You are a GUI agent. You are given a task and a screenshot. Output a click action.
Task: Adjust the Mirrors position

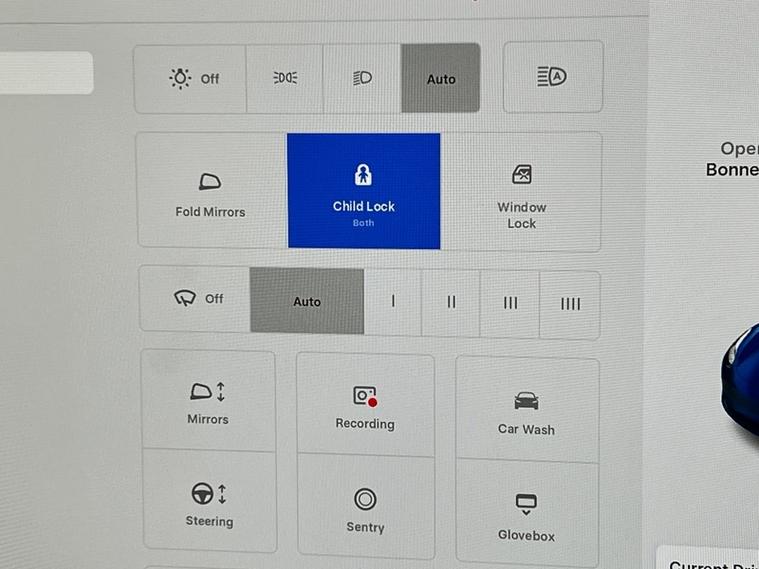click(208, 402)
